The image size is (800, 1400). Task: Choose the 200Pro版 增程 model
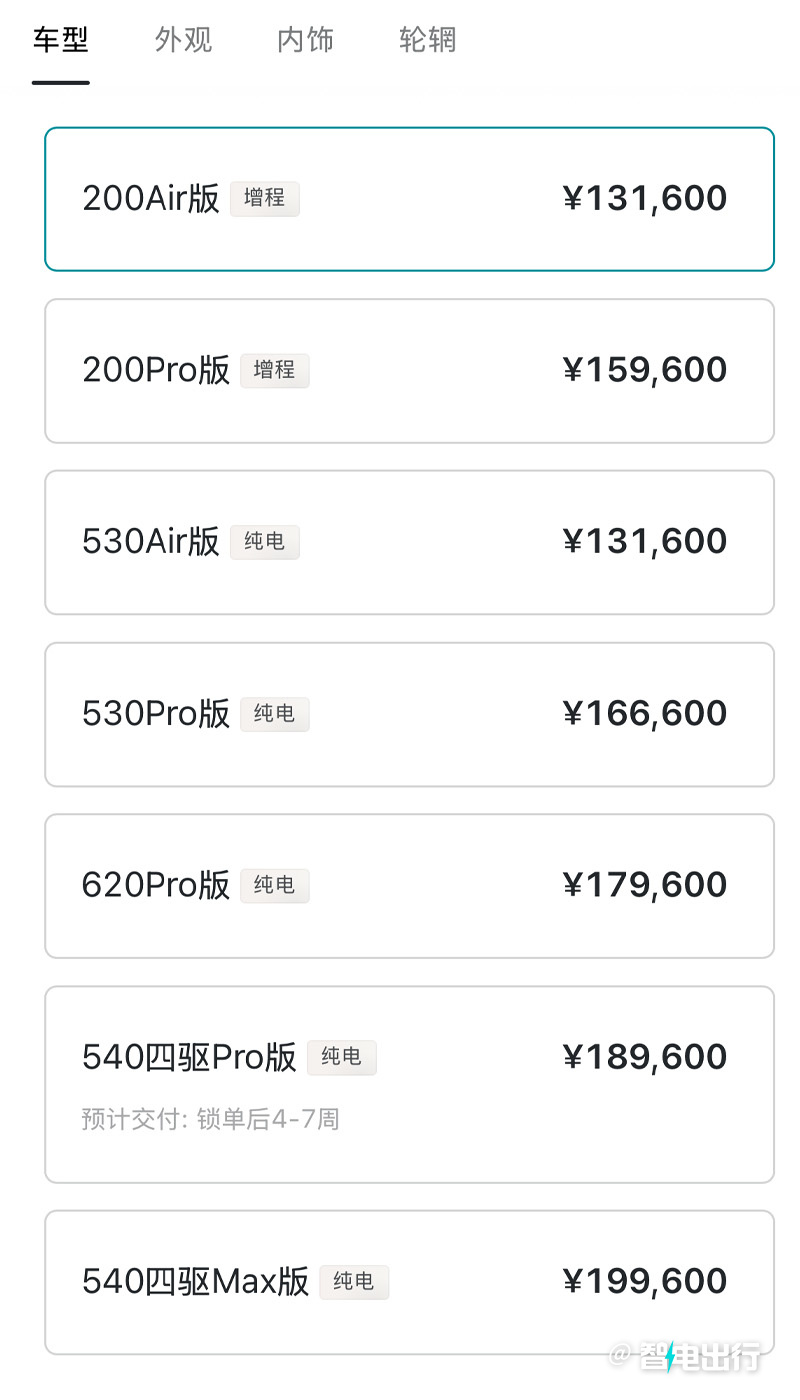410,371
